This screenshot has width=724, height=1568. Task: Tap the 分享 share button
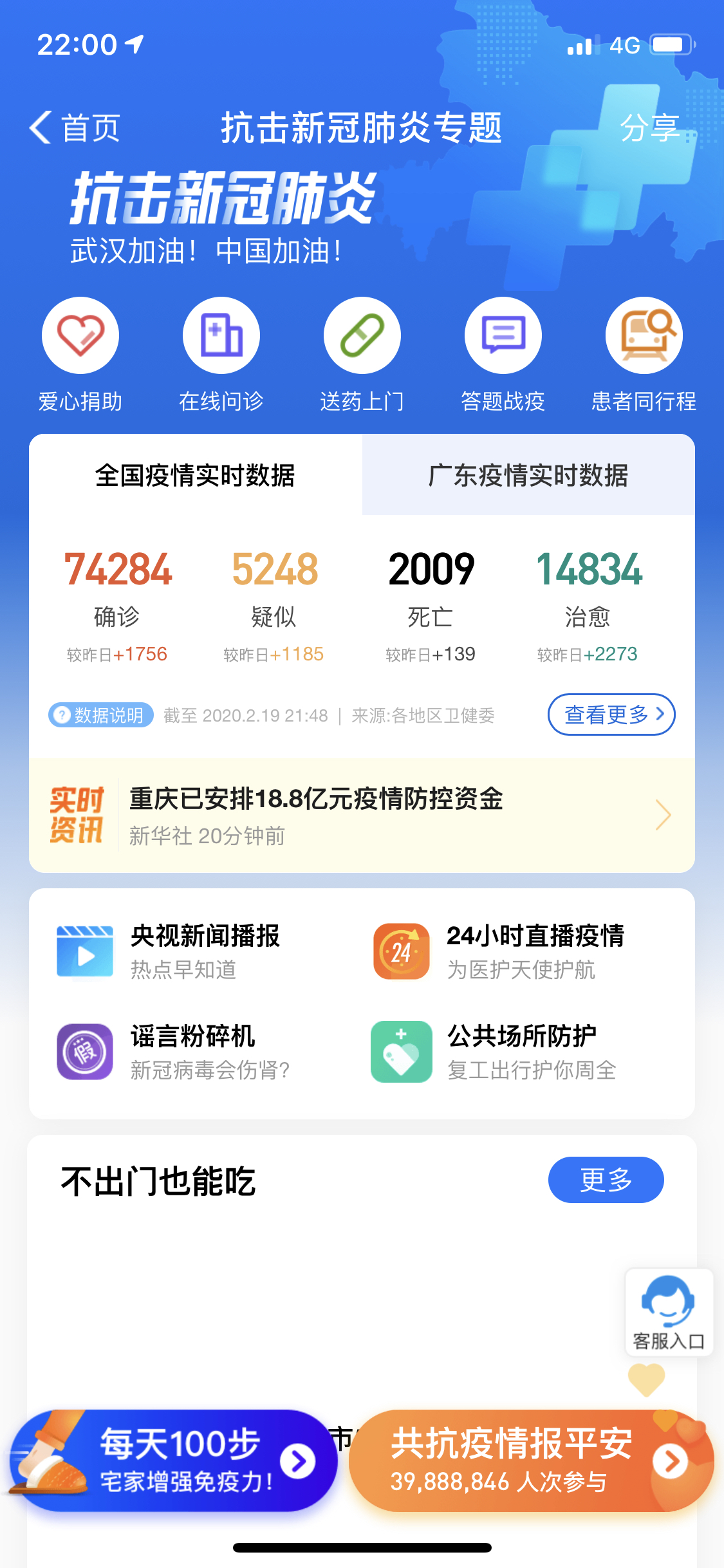click(x=649, y=127)
